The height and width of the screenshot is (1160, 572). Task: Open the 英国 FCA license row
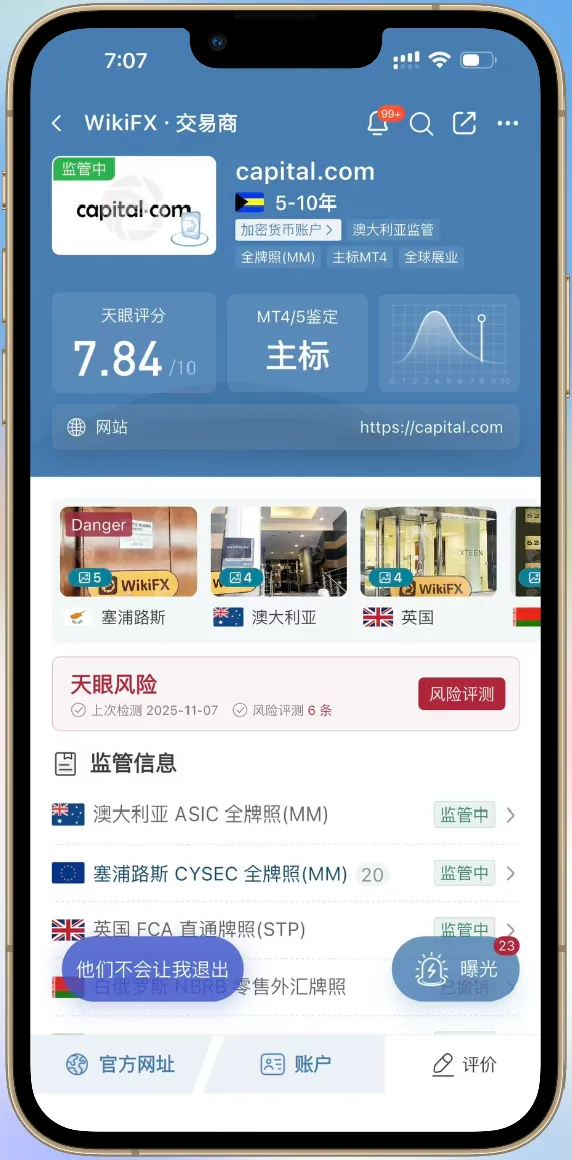point(286,928)
